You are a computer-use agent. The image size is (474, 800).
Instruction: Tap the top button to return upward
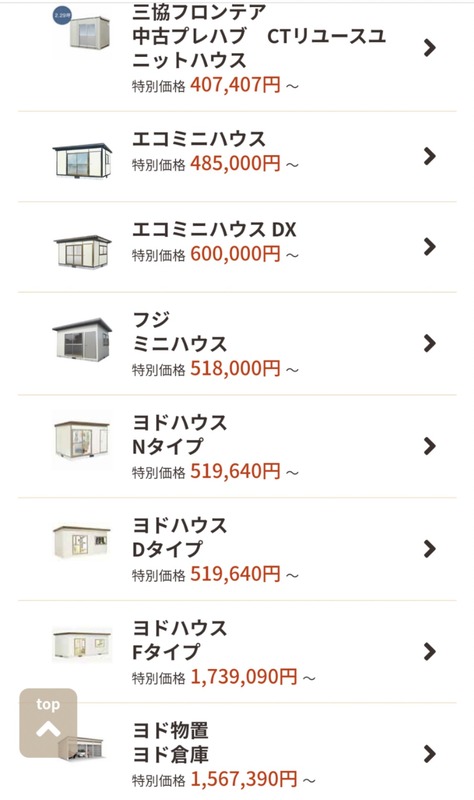[48, 722]
